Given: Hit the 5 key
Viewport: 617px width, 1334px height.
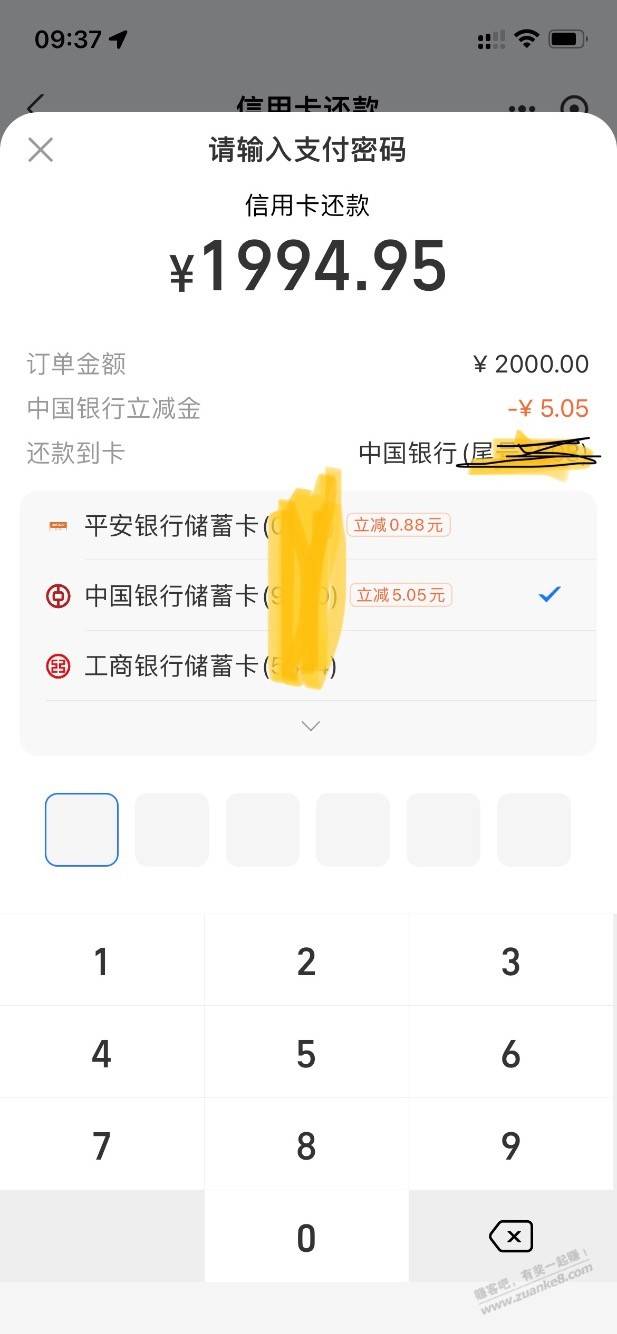Looking at the screenshot, I should pyautogui.click(x=307, y=1054).
